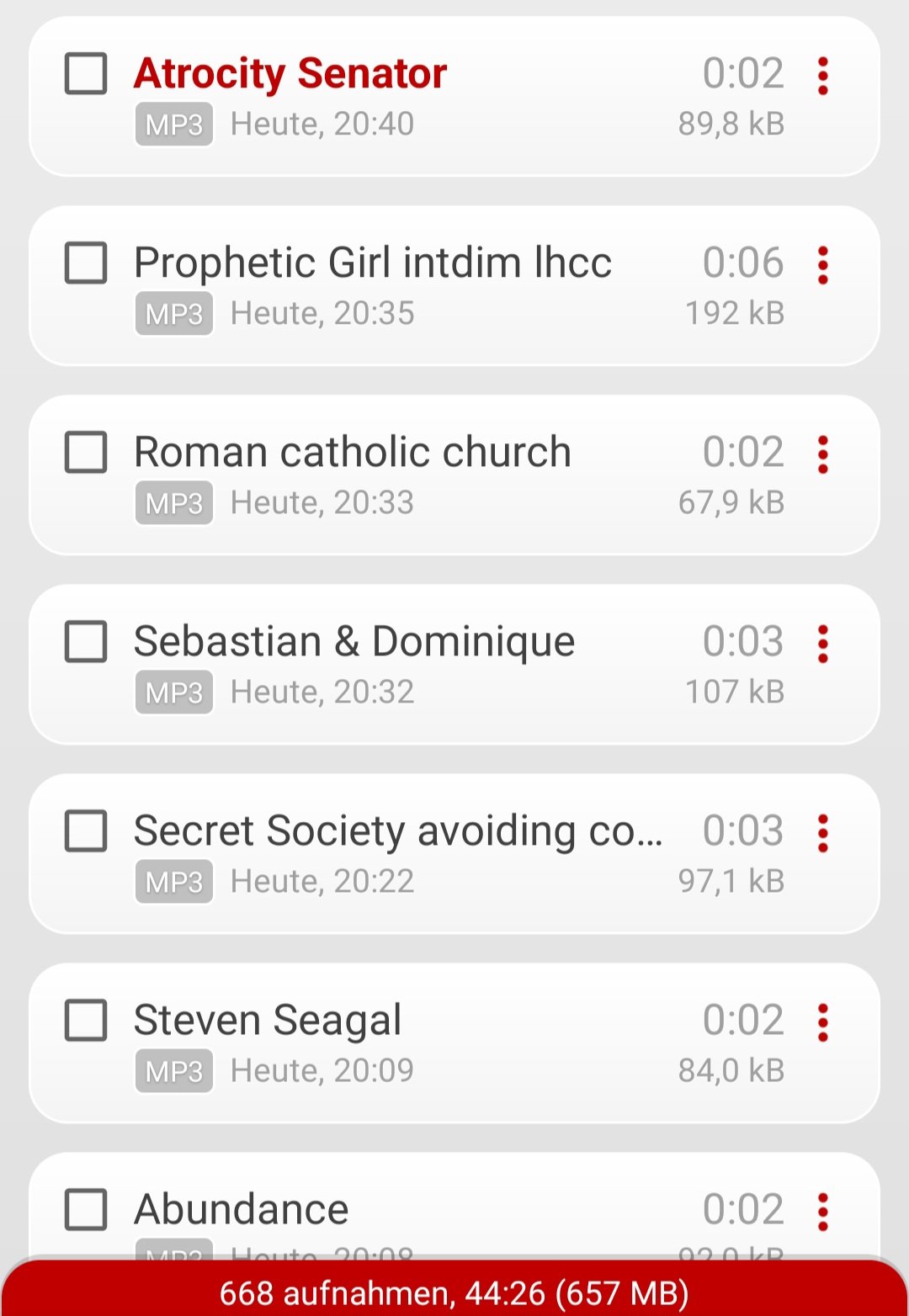Check the Steven Seagal checkbox
Image resolution: width=909 pixels, height=1316 pixels.
(x=86, y=1020)
